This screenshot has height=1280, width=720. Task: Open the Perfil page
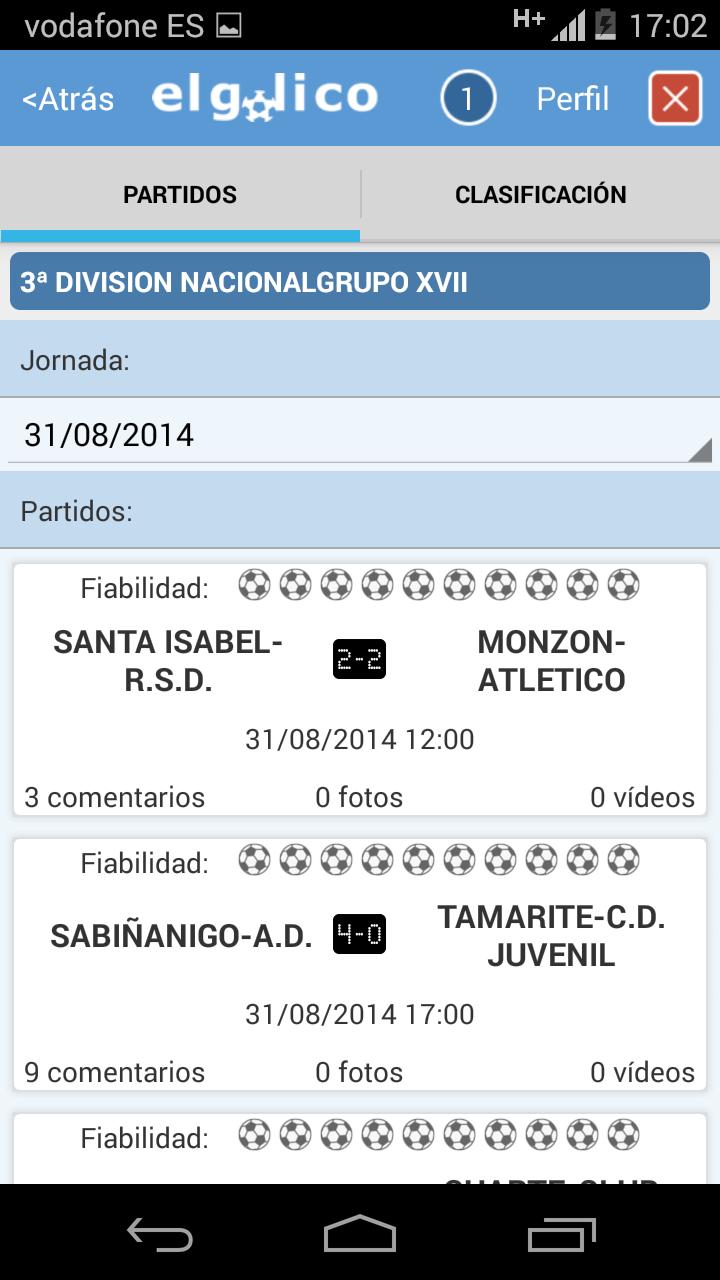click(x=572, y=99)
